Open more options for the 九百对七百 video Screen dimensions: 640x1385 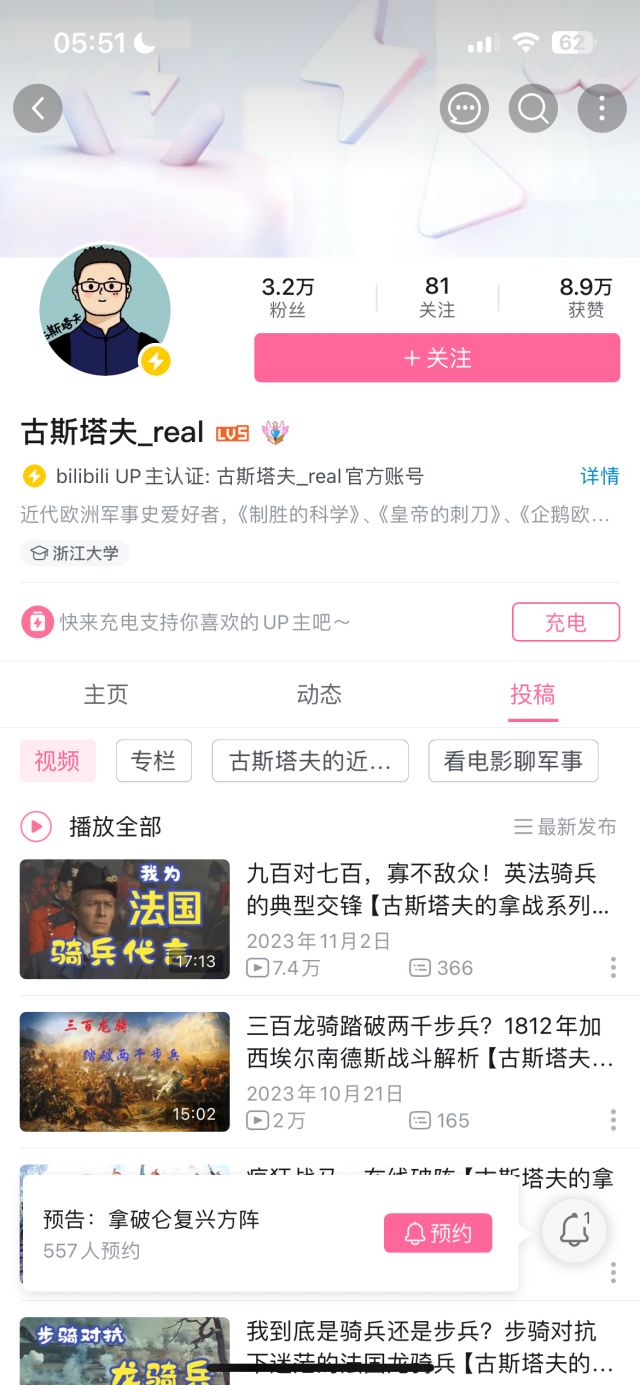click(613, 967)
